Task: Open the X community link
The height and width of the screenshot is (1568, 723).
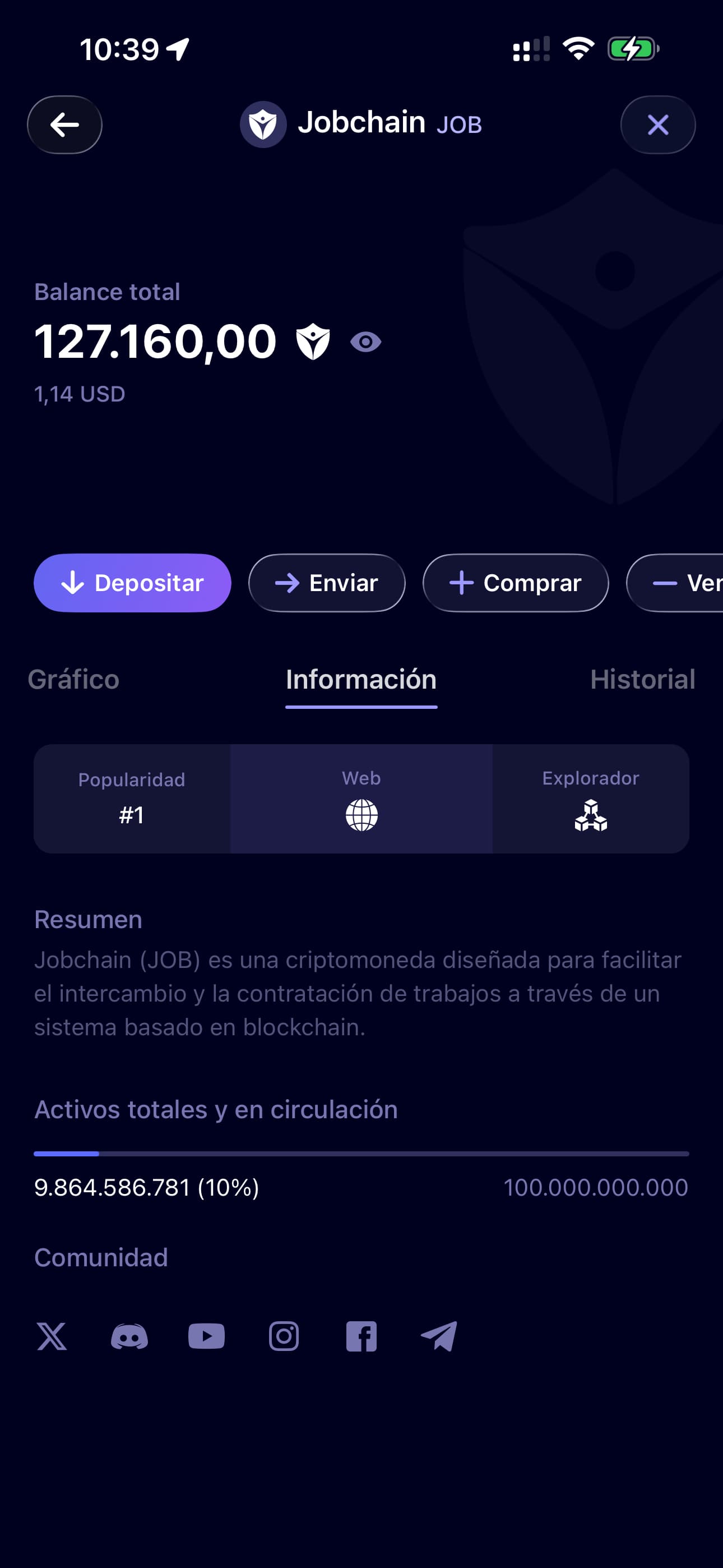Action: click(52, 1337)
